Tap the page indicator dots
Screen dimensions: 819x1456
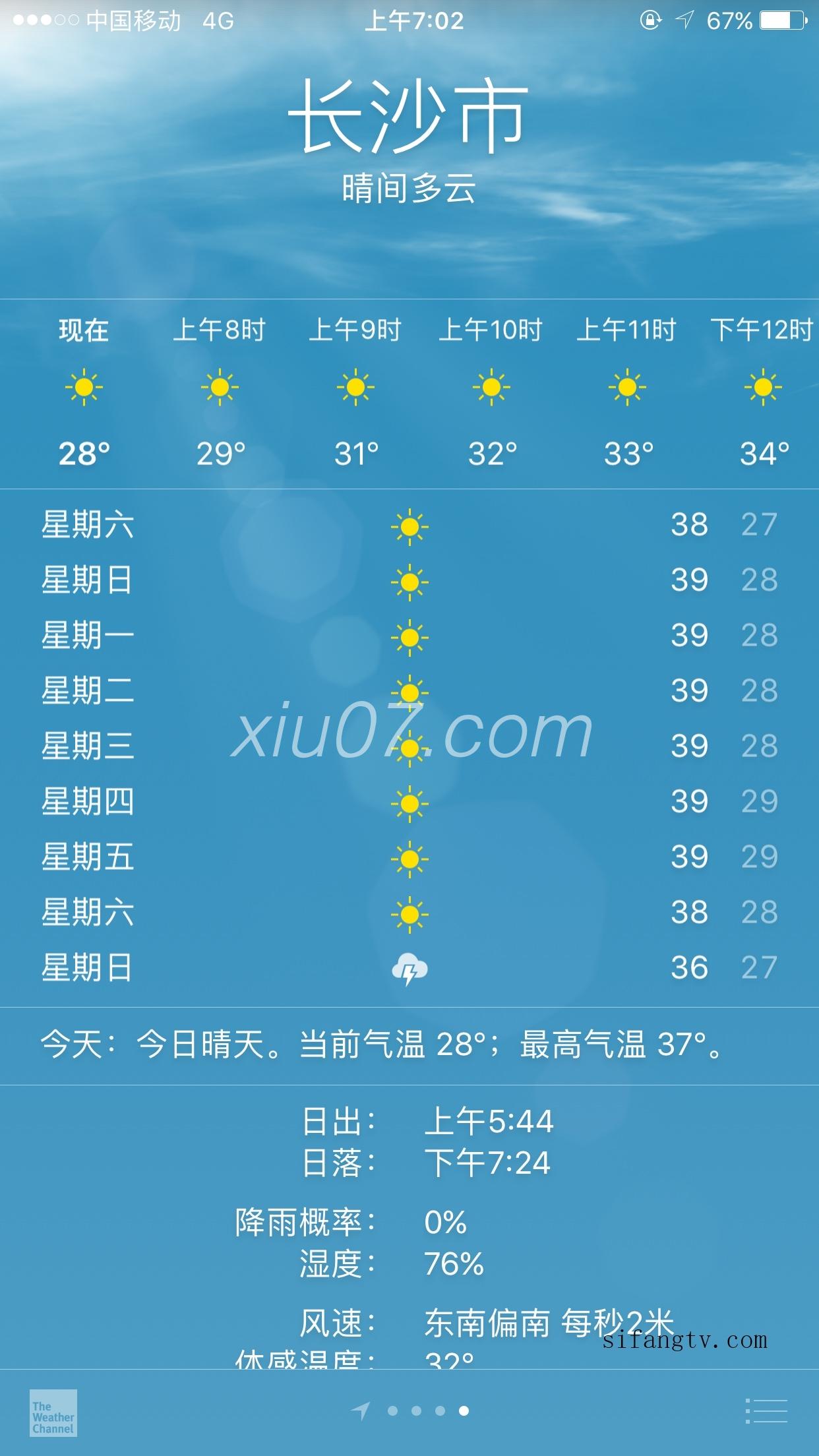pos(428,1411)
